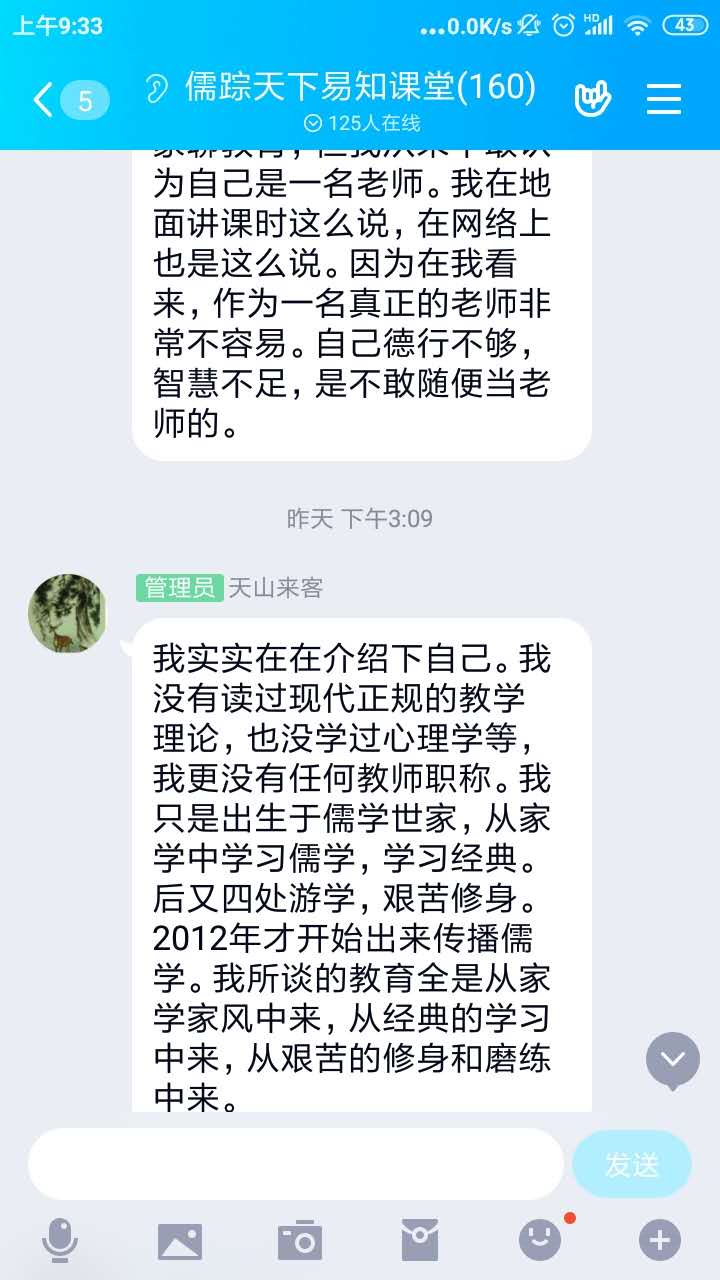Open more attachment options plus
This screenshot has width=720, height=1280.
click(x=660, y=1241)
